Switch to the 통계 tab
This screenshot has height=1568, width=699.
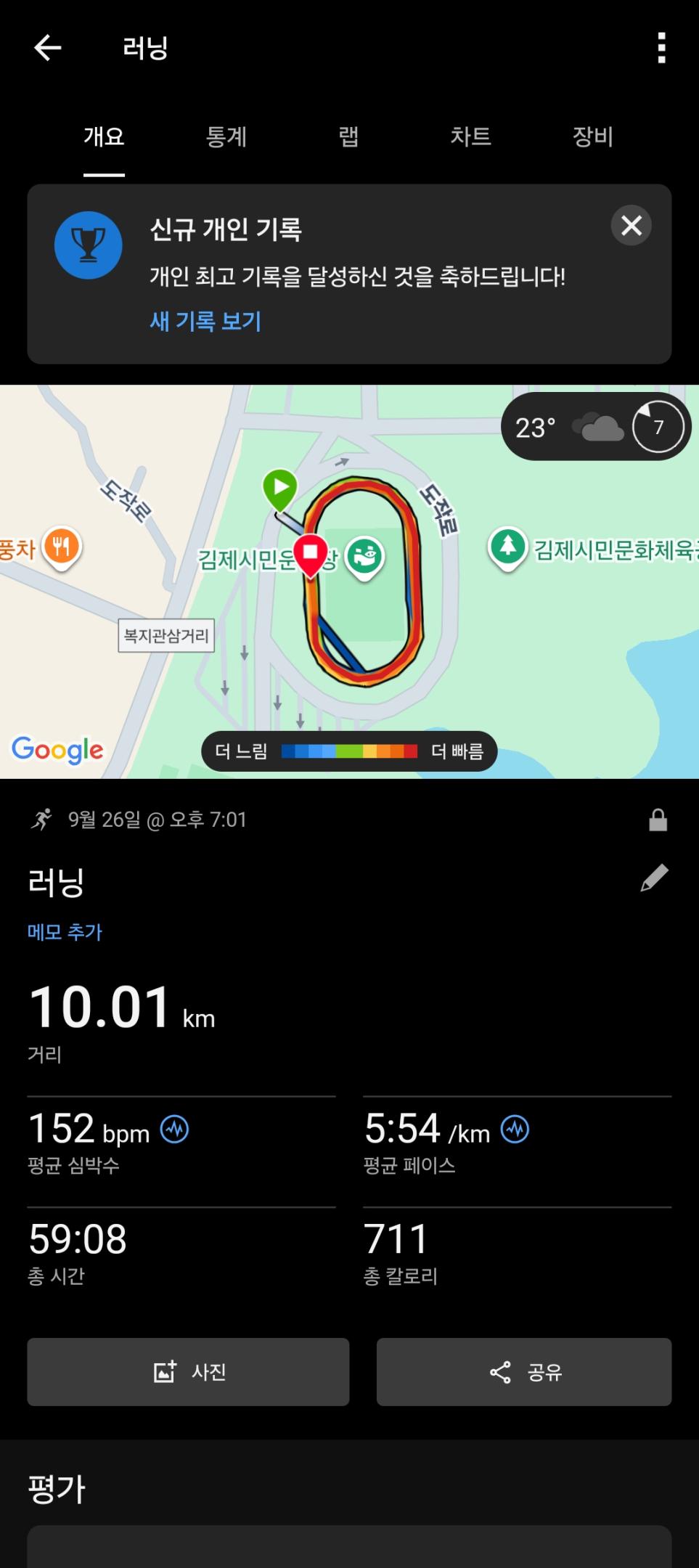pyautogui.click(x=226, y=136)
